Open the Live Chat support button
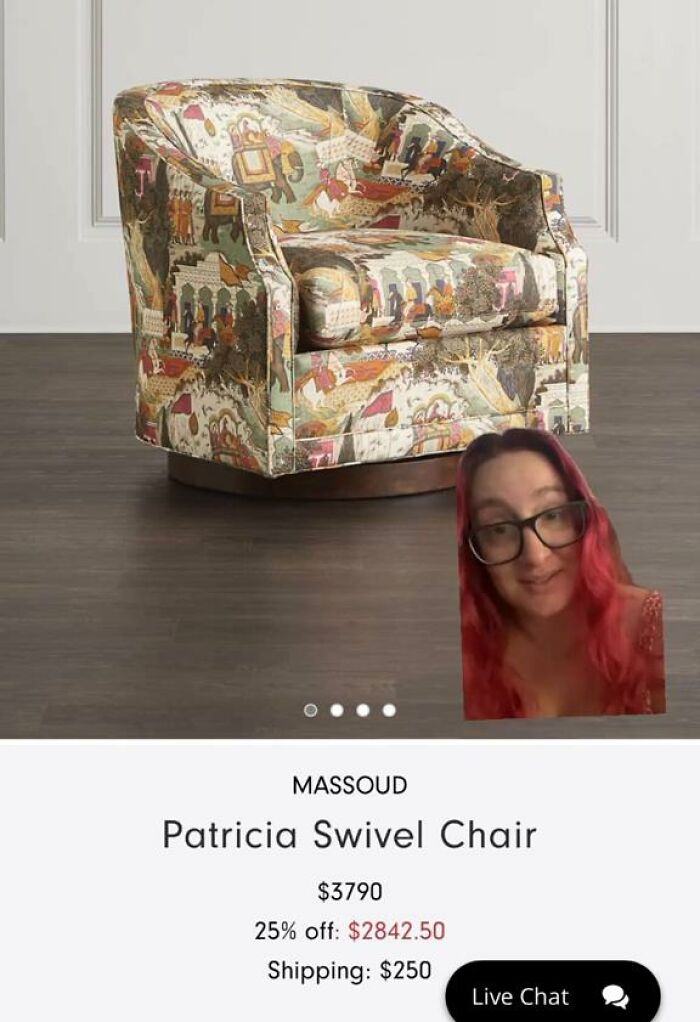700x1022 pixels. click(551, 995)
